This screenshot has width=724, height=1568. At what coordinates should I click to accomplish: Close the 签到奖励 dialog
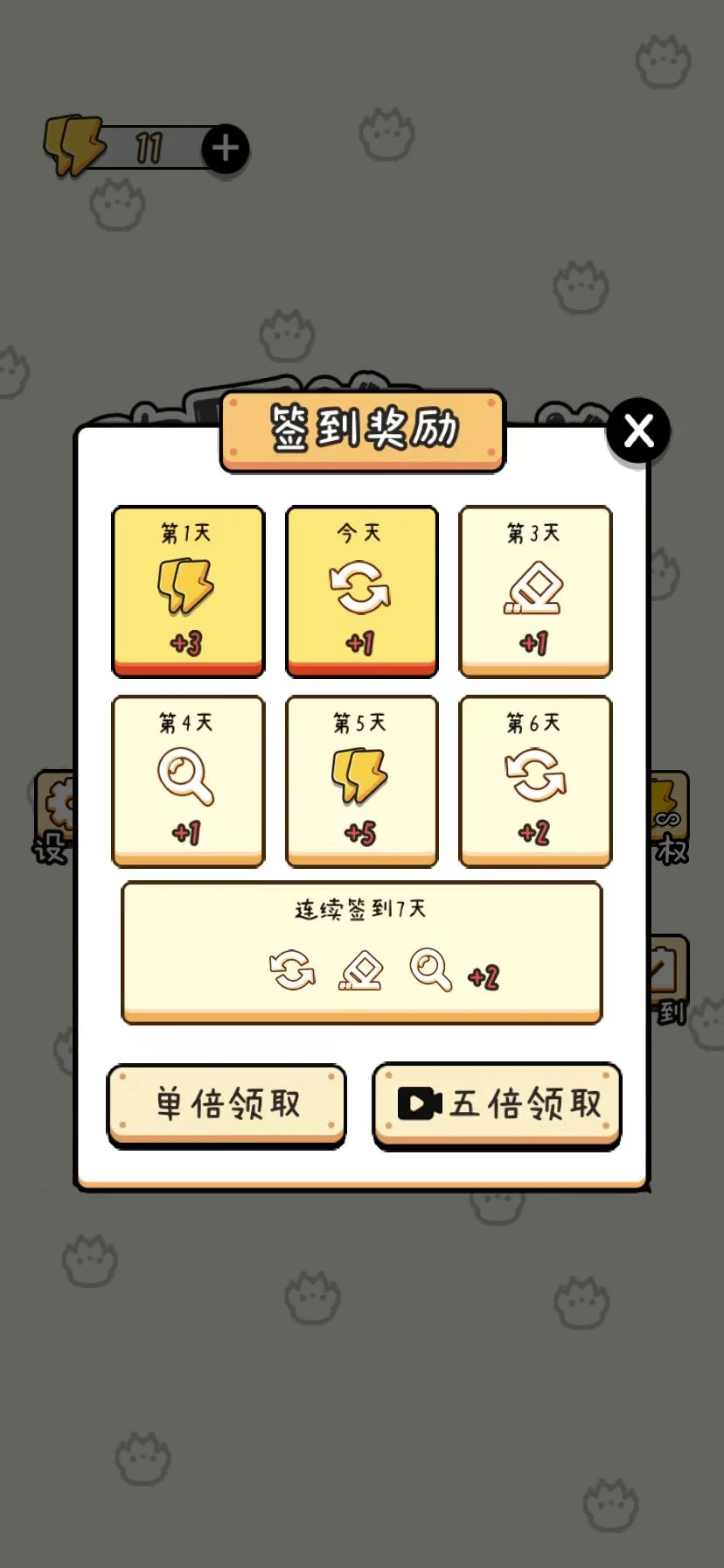point(637,430)
